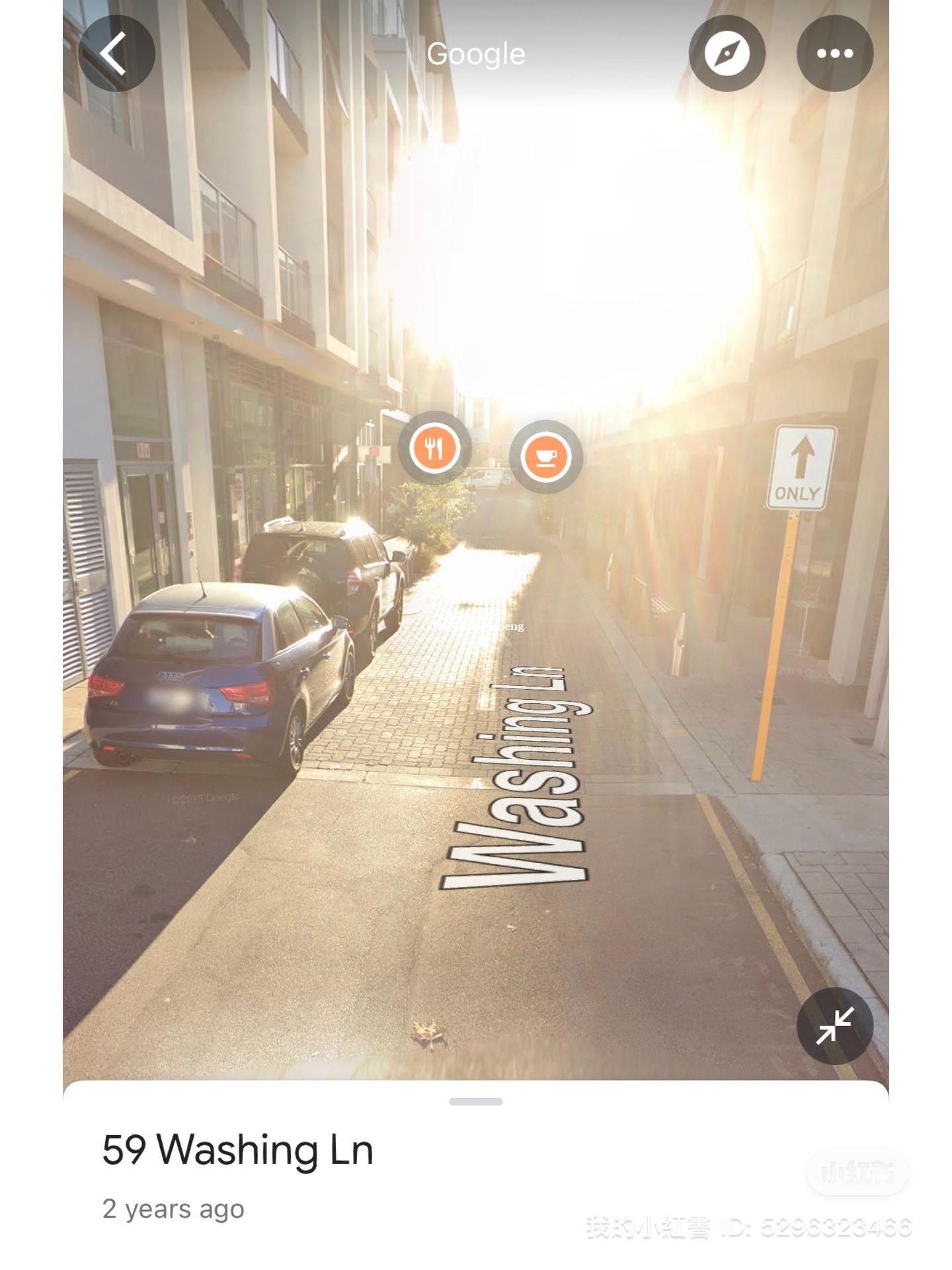The height and width of the screenshot is (1270, 952).
Task: Open the three-dot overflow menu
Action: [x=834, y=54]
